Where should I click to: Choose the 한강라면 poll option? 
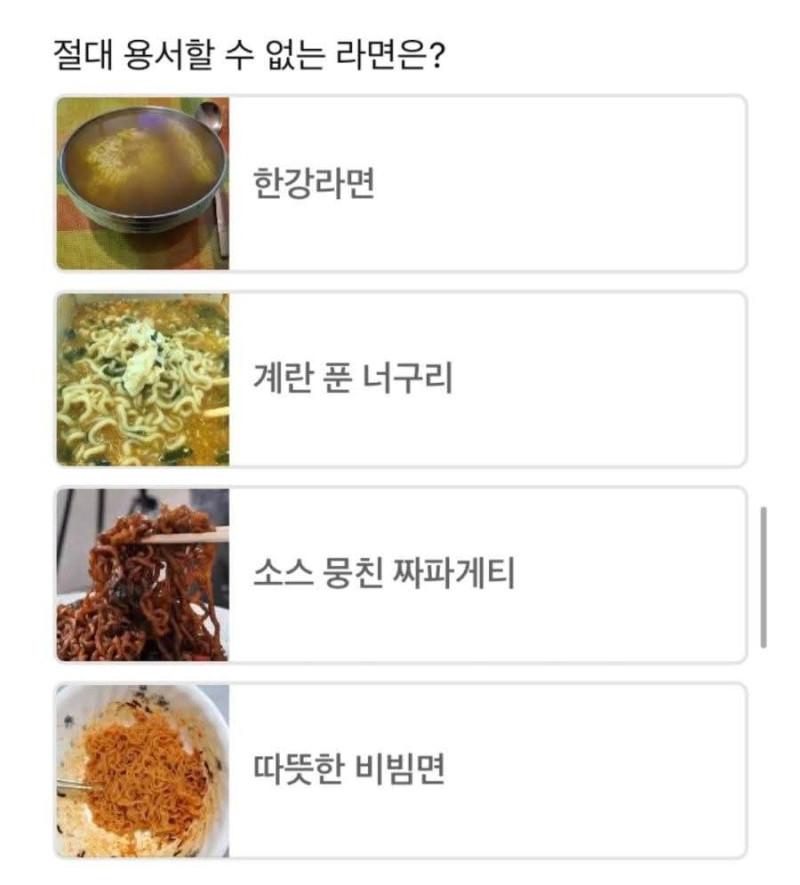point(400,184)
